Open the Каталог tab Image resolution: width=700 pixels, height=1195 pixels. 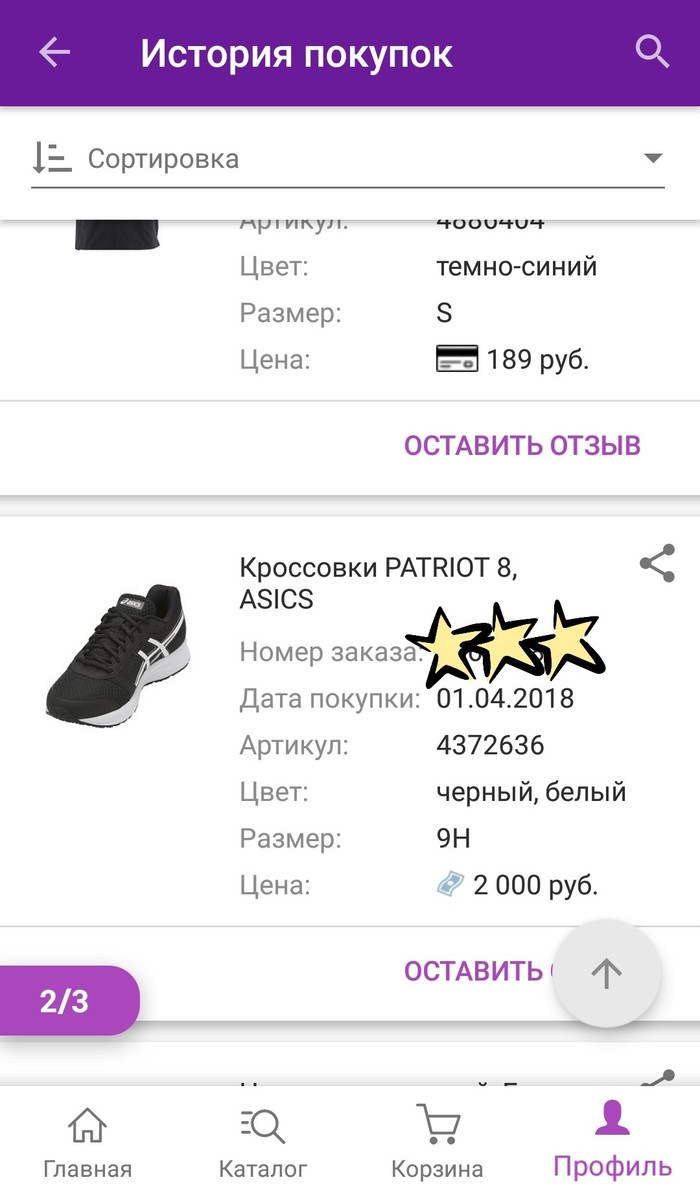[x=263, y=1142]
